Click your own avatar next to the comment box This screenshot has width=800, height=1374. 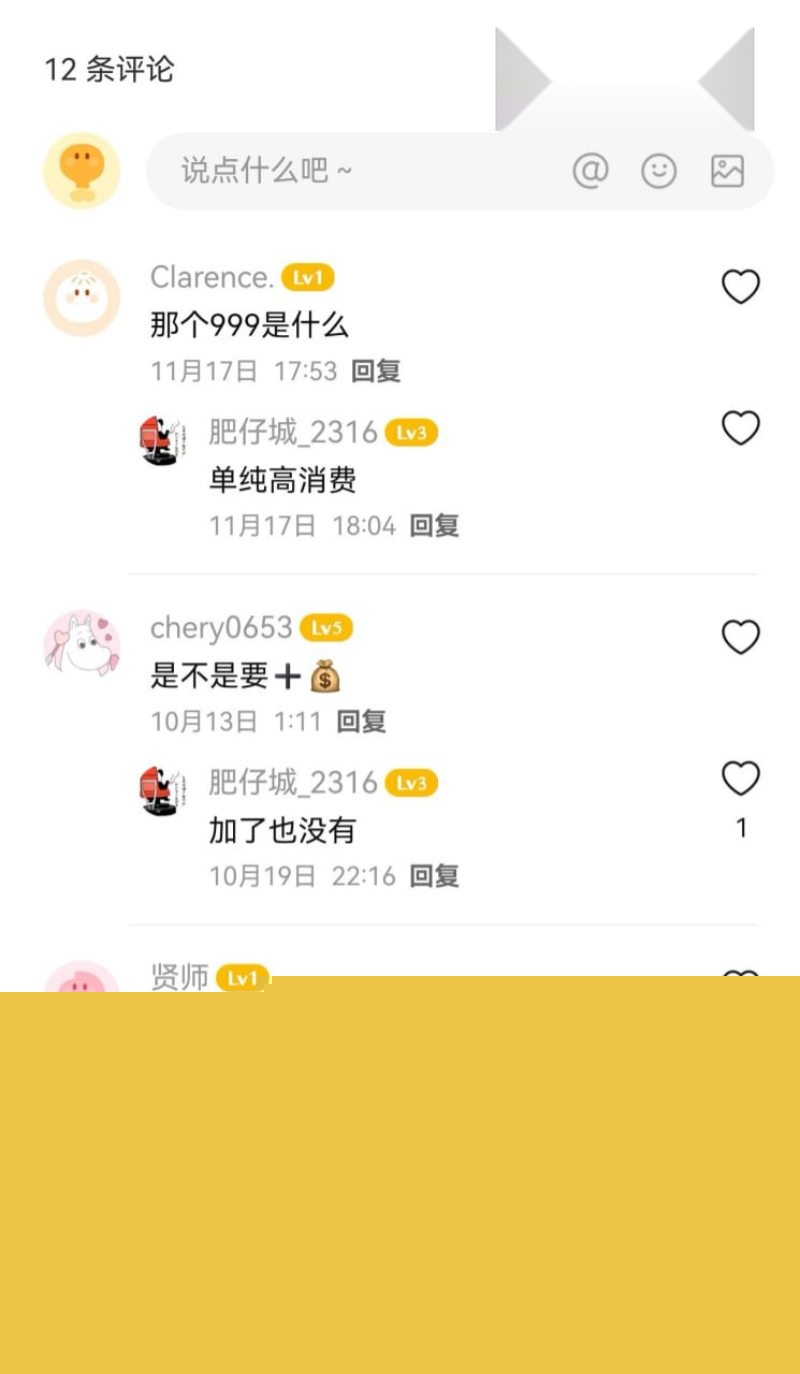[x=81, y=171]
